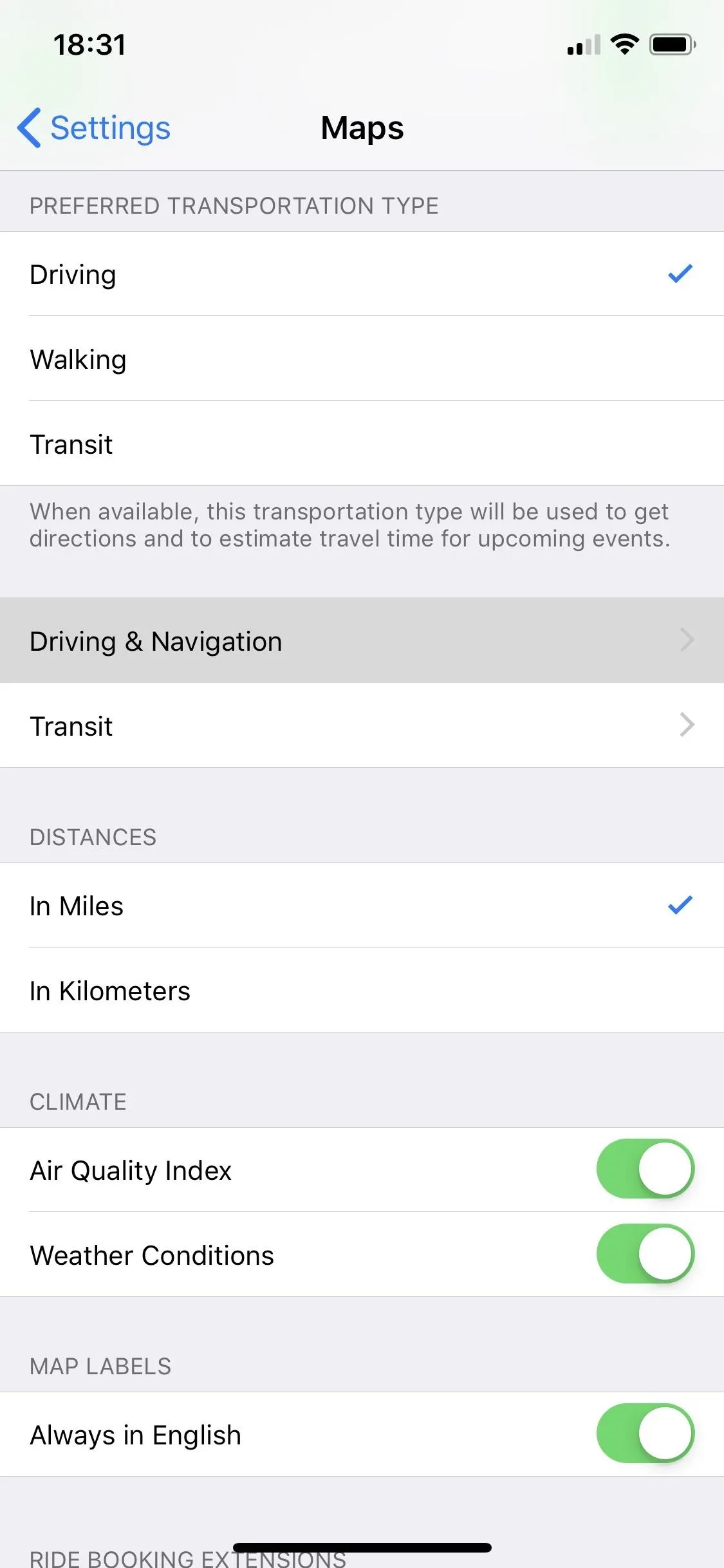Go back to Settings
Screen dimensions: 724x1568
click(x=94, y=127)
